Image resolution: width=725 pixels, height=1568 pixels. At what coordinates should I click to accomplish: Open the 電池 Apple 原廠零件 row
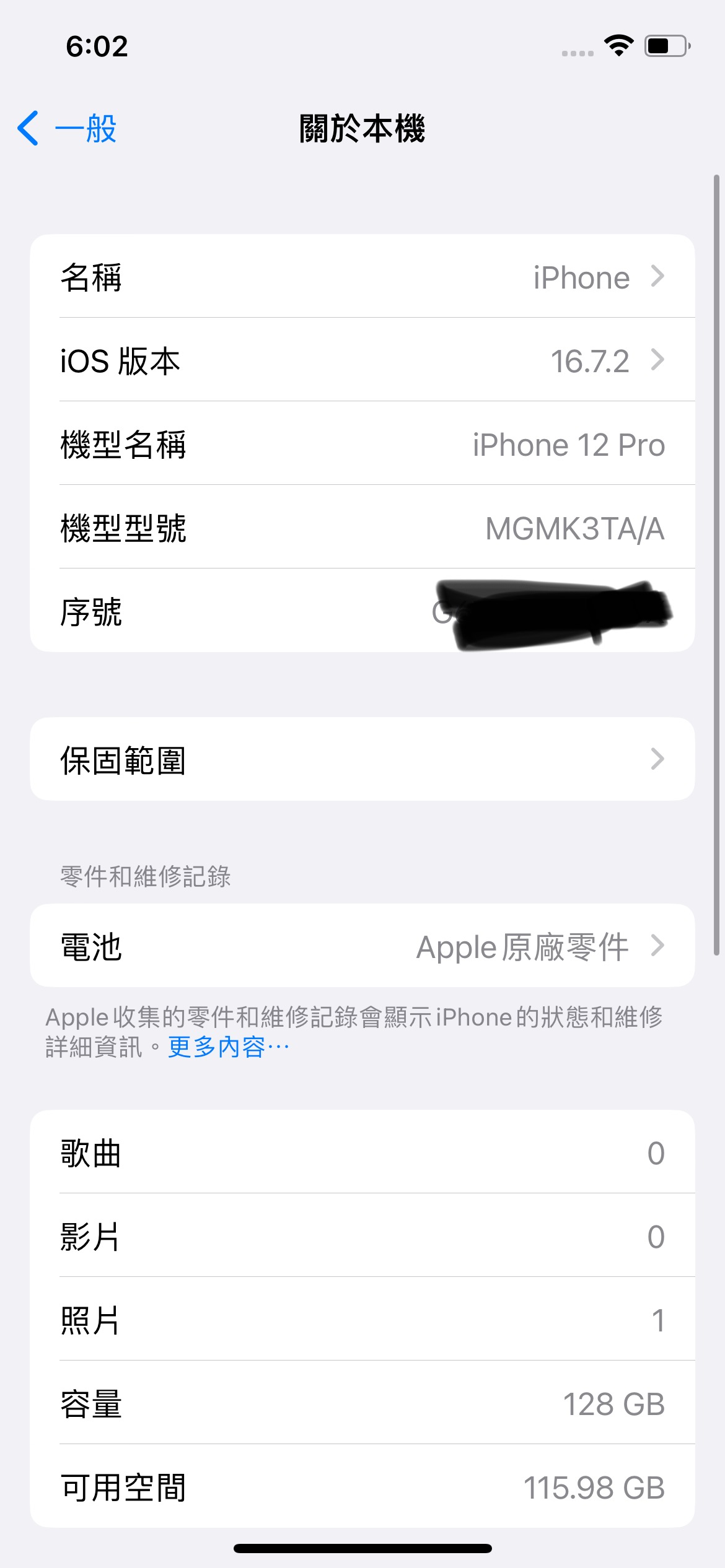pyautogui.click(x=362, y=946)
